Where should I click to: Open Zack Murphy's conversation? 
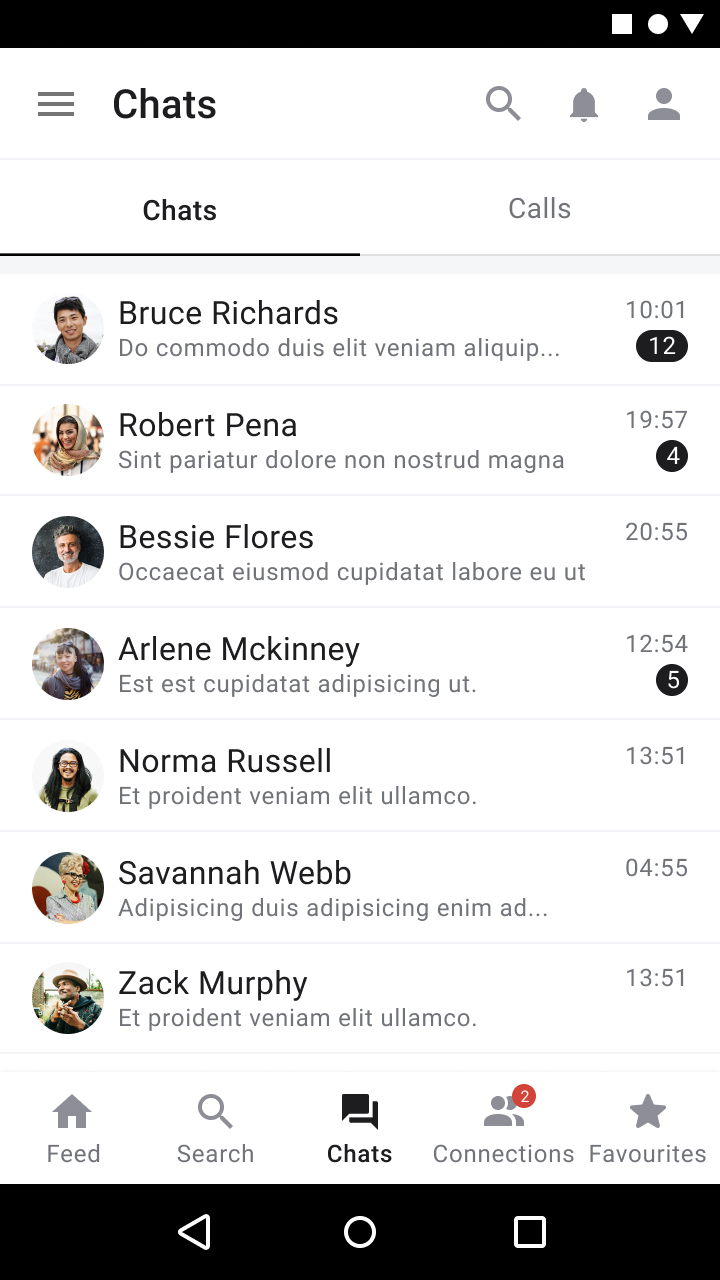click(x=360, y=999)
